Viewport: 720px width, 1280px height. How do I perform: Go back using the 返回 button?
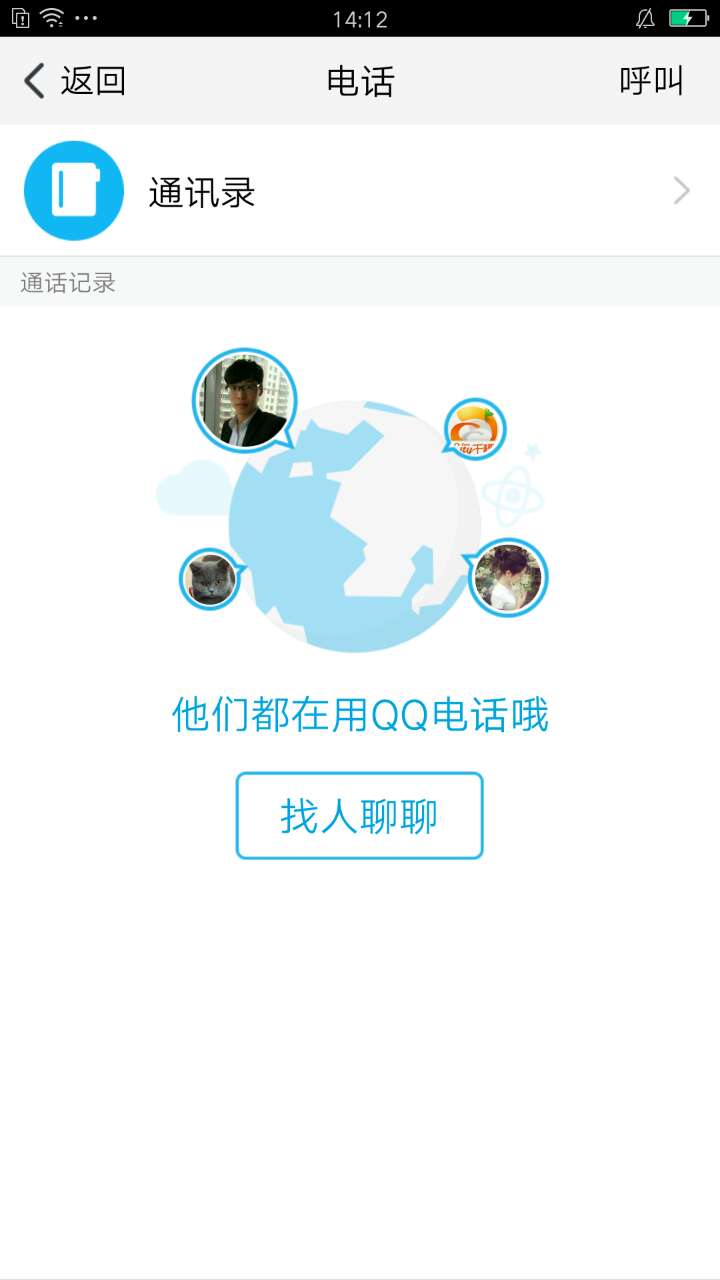75,81
